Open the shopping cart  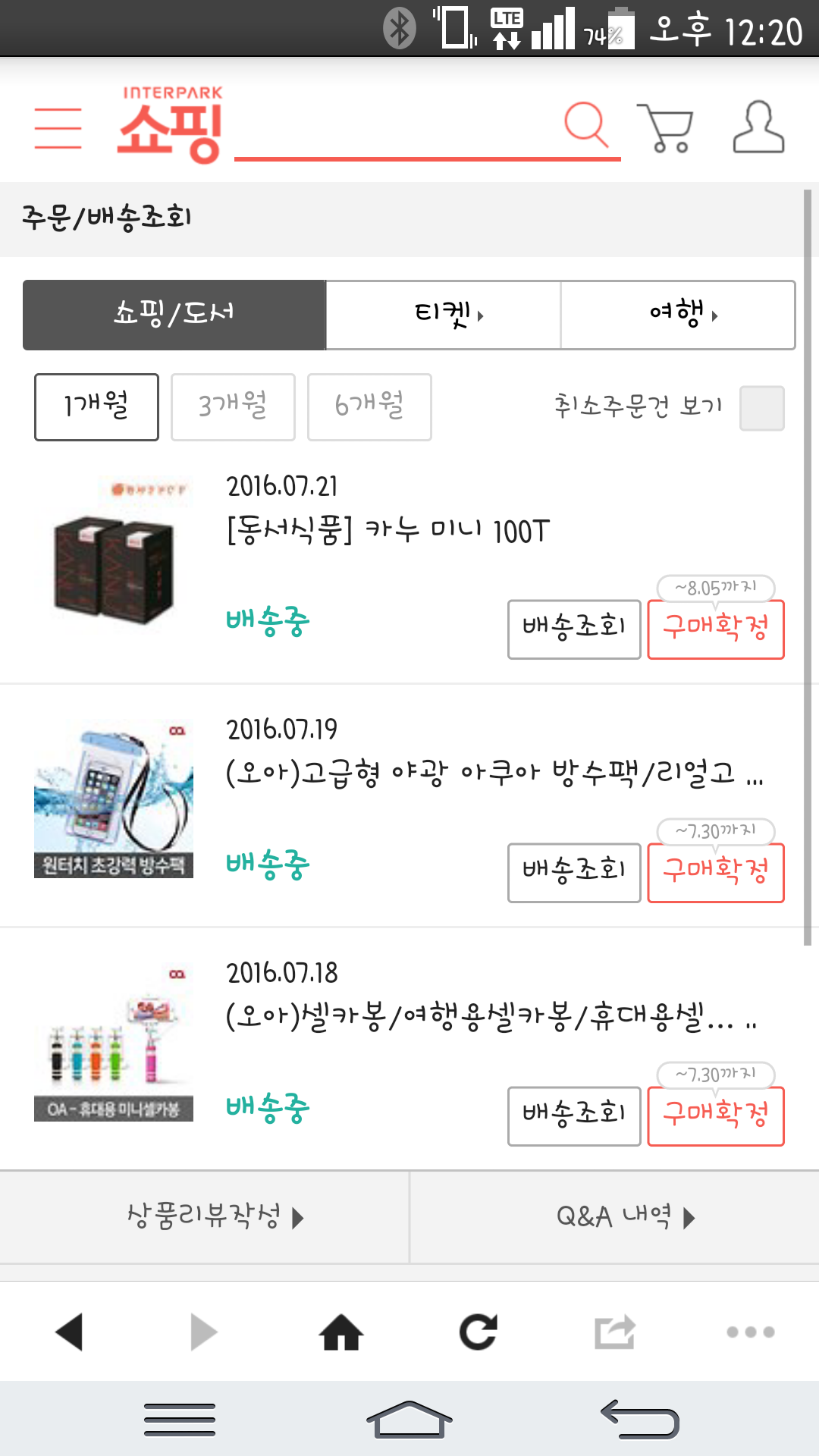[x=667, y=128]
